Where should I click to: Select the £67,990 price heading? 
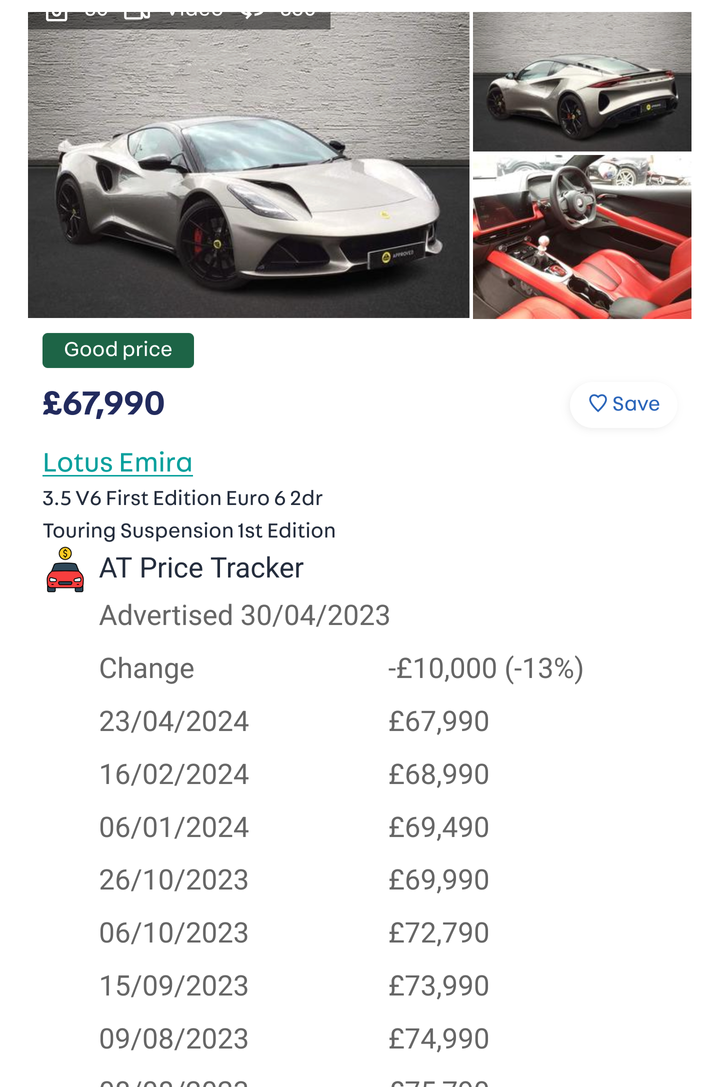(x=103, y=404)
